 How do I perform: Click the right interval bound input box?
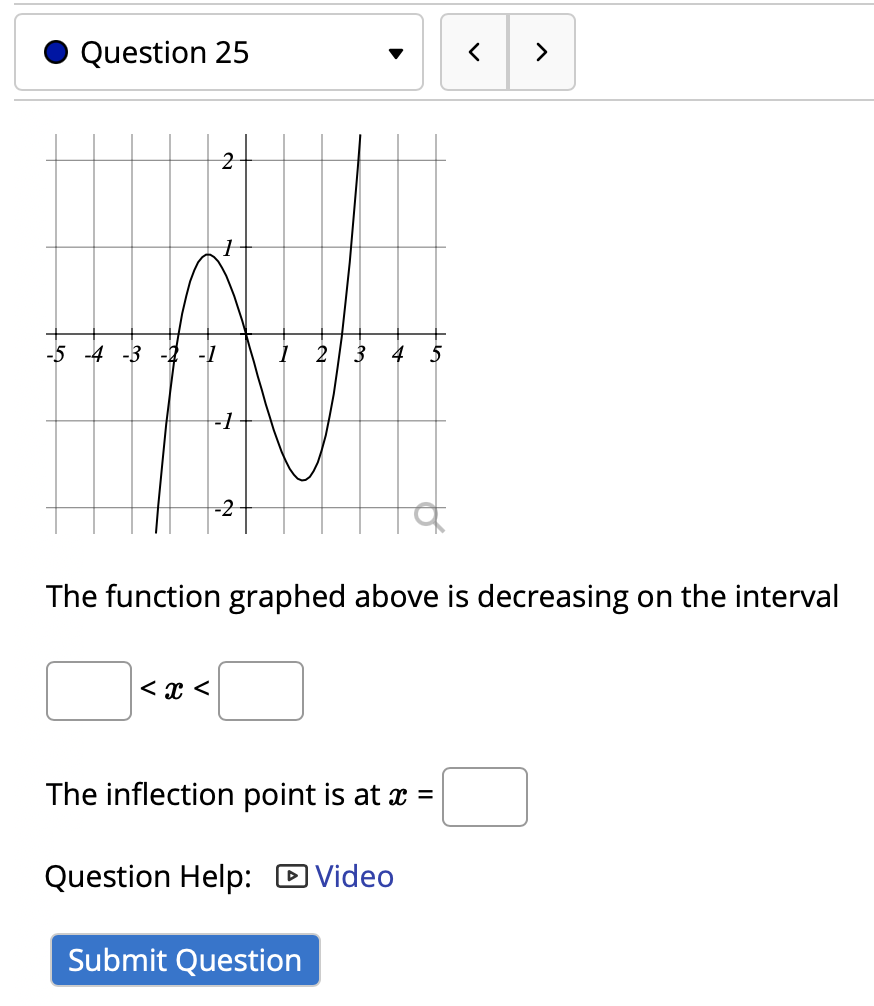(x=261, y=690)
